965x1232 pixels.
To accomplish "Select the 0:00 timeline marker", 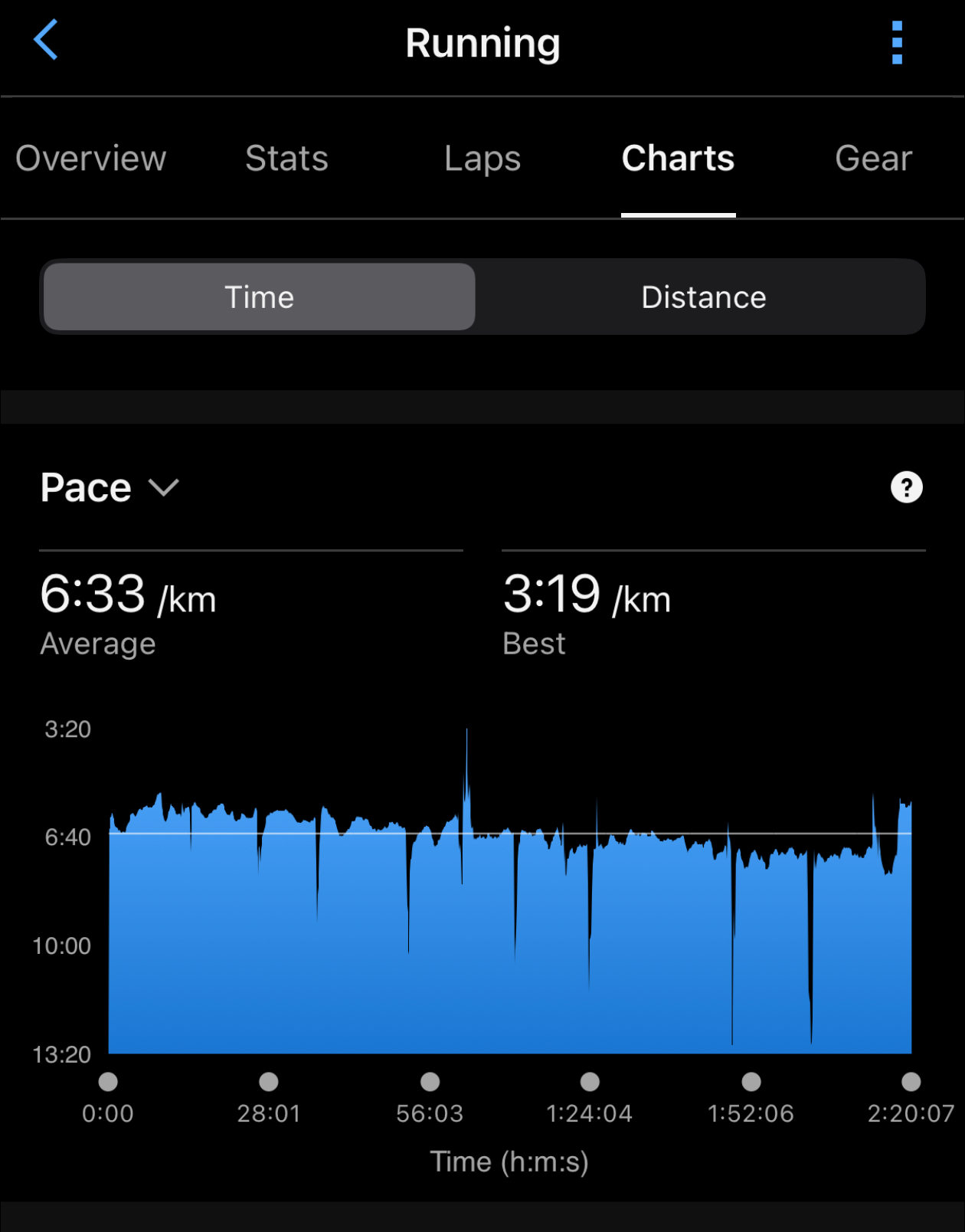I will pos(108,1083).
